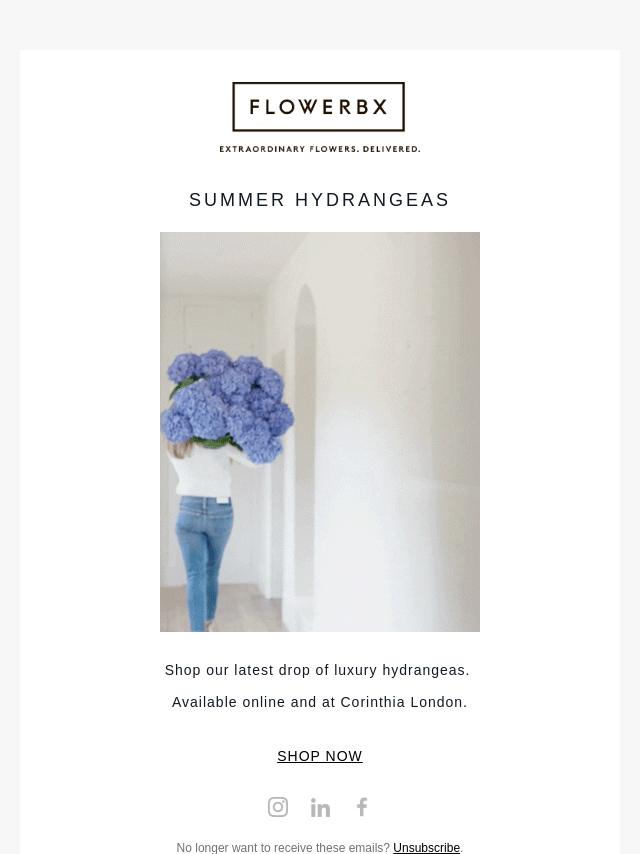The image size is (640, 854).
Task: Open FLOWERBX Instagram page
Action: point(278,807)
